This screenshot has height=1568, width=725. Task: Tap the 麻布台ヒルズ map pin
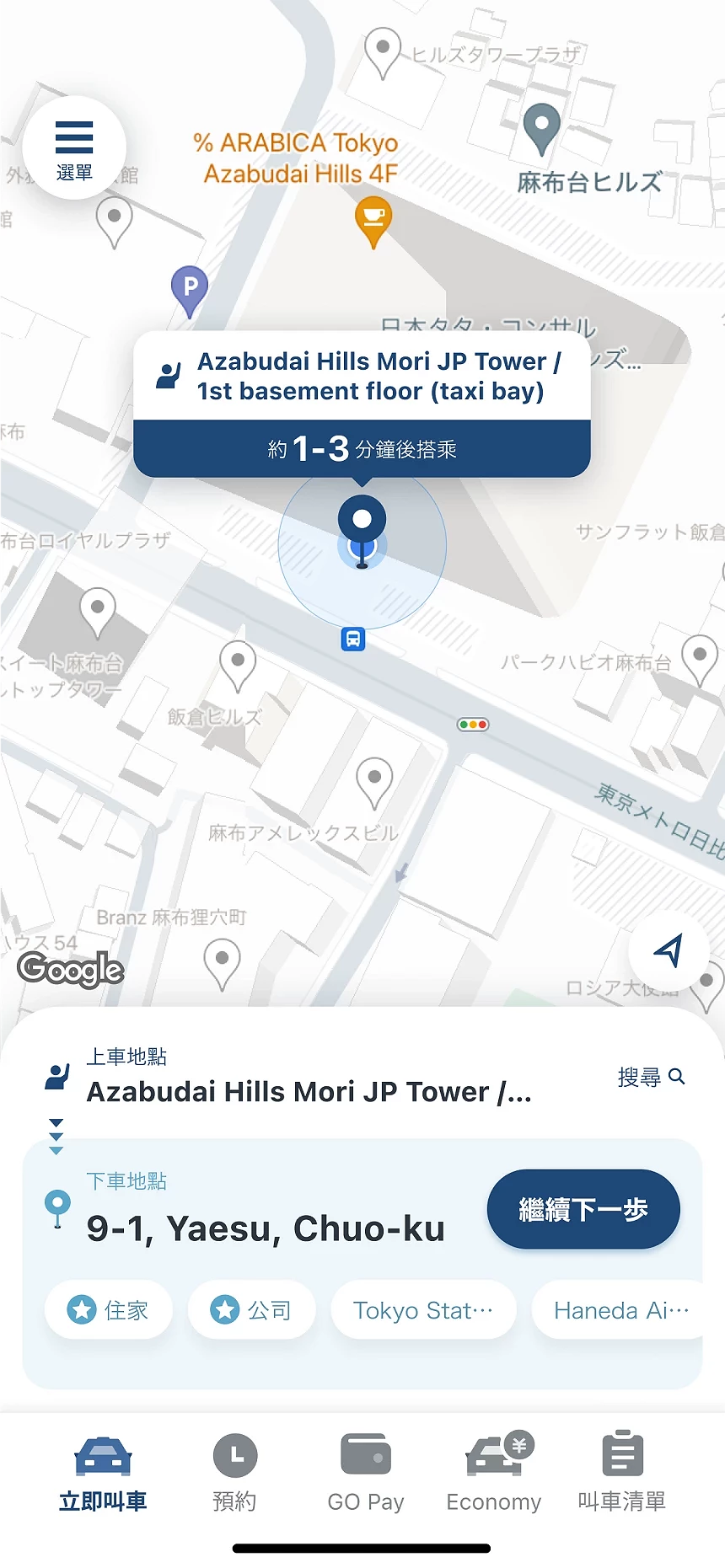pos(542,129)
